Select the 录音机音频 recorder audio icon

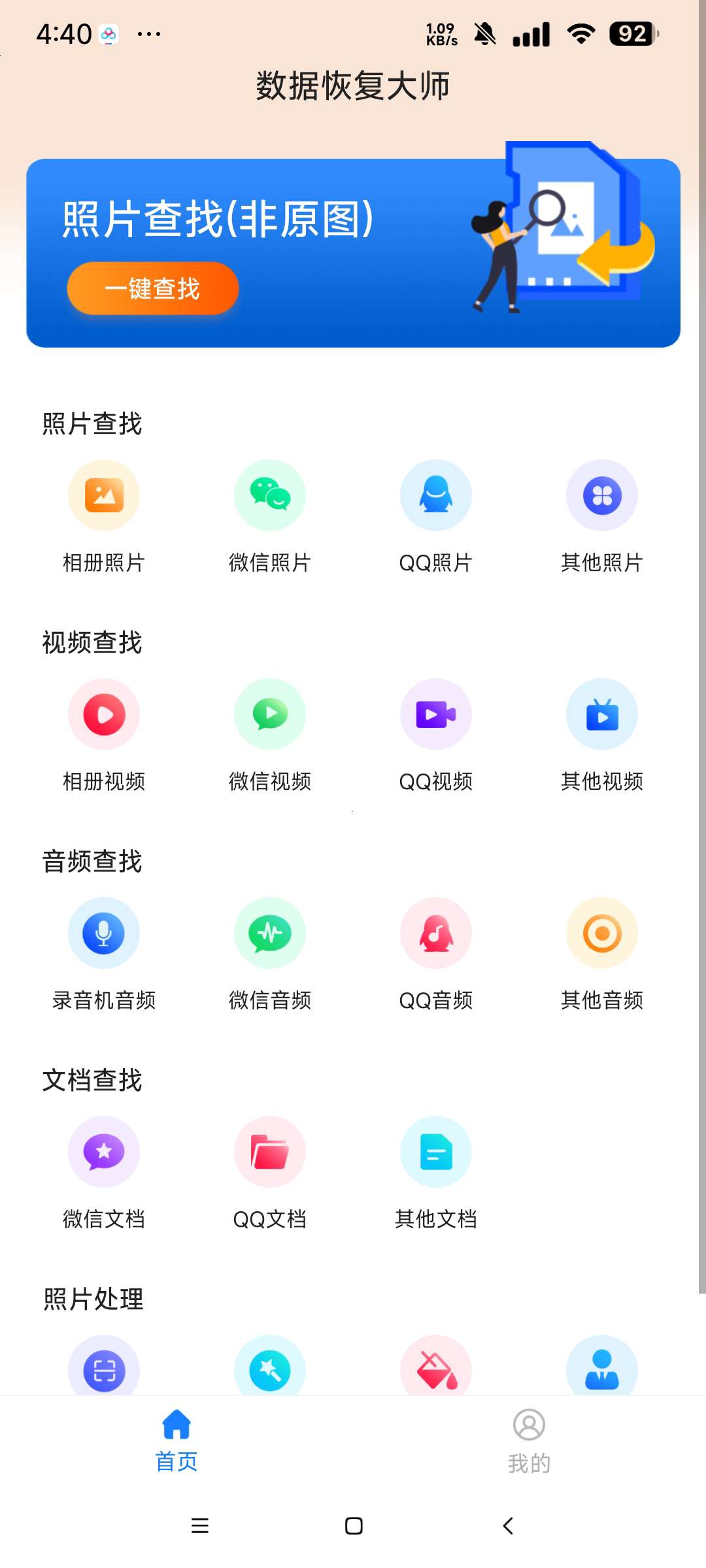[x=104, y=933]
